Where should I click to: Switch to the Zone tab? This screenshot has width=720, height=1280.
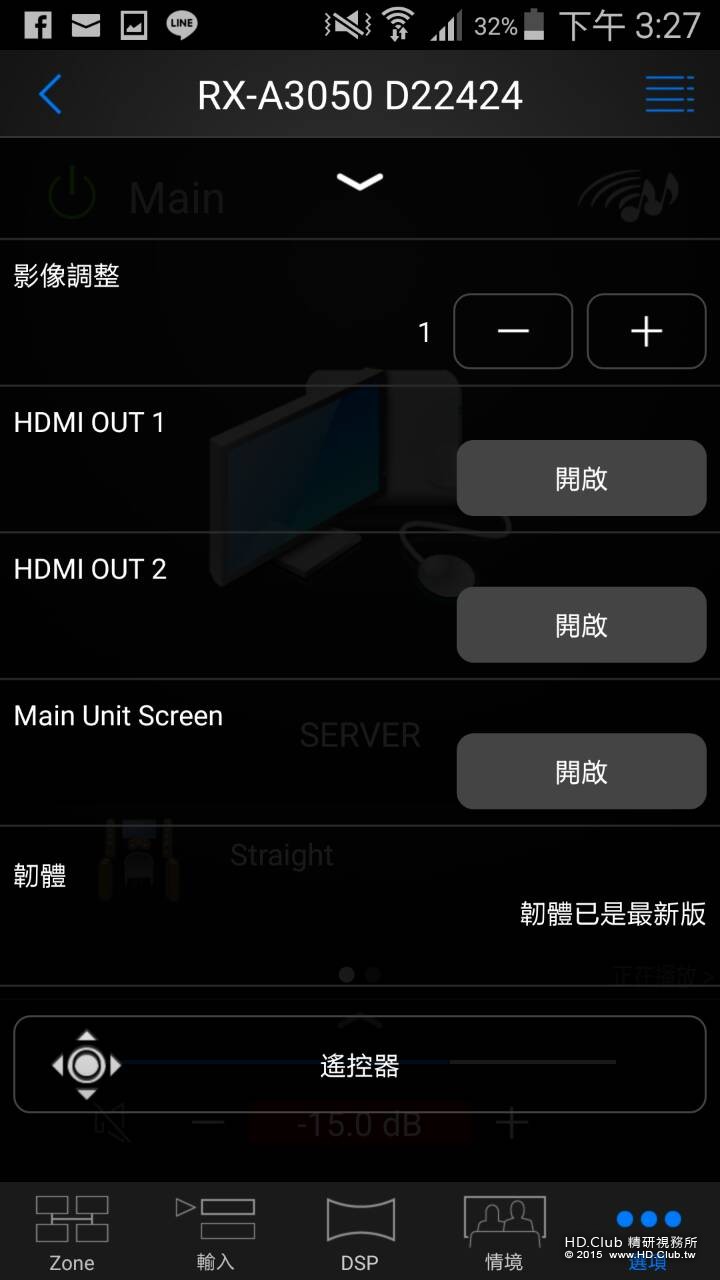72,1232
